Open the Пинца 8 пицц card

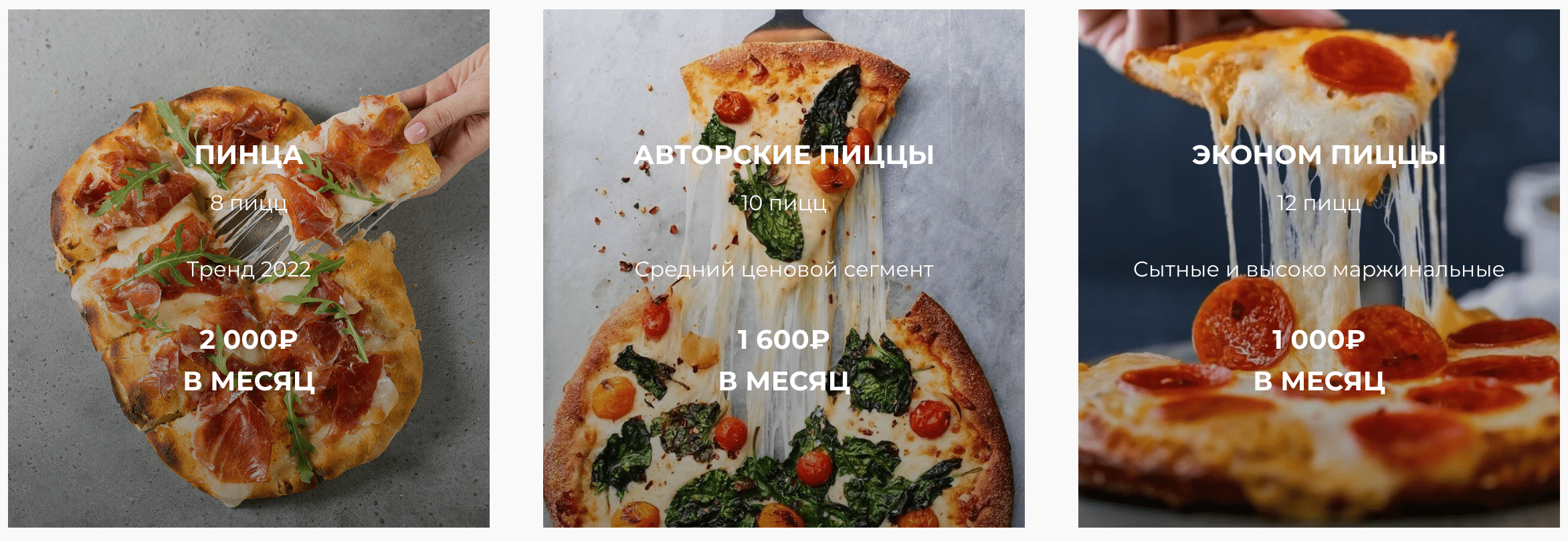249,268
